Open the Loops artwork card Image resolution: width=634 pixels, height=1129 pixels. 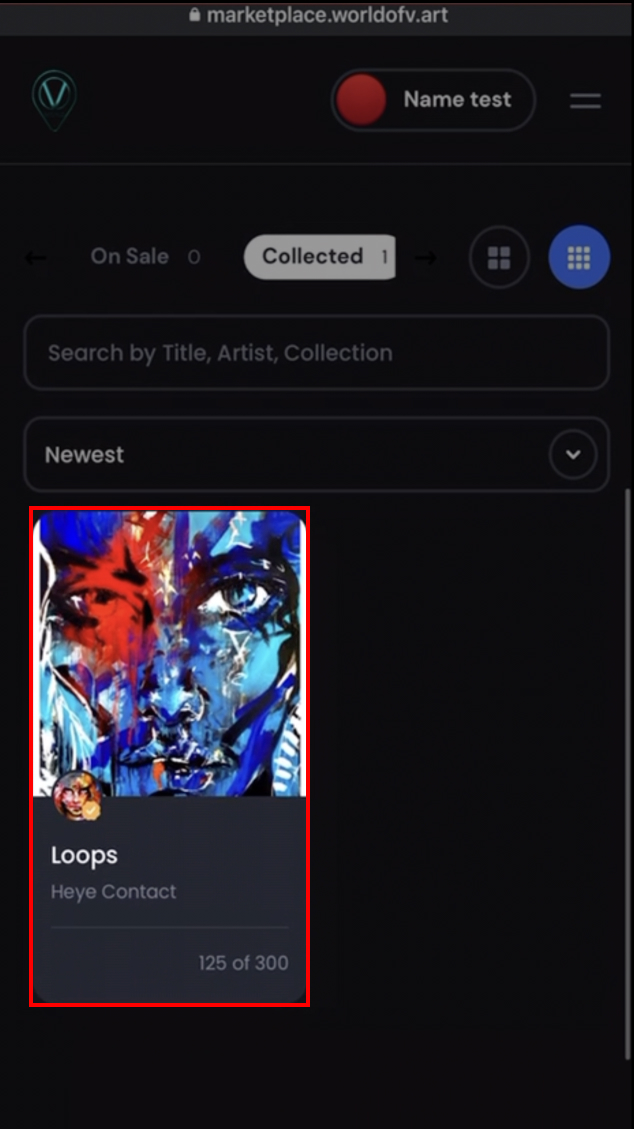click(x=169, y=756)
